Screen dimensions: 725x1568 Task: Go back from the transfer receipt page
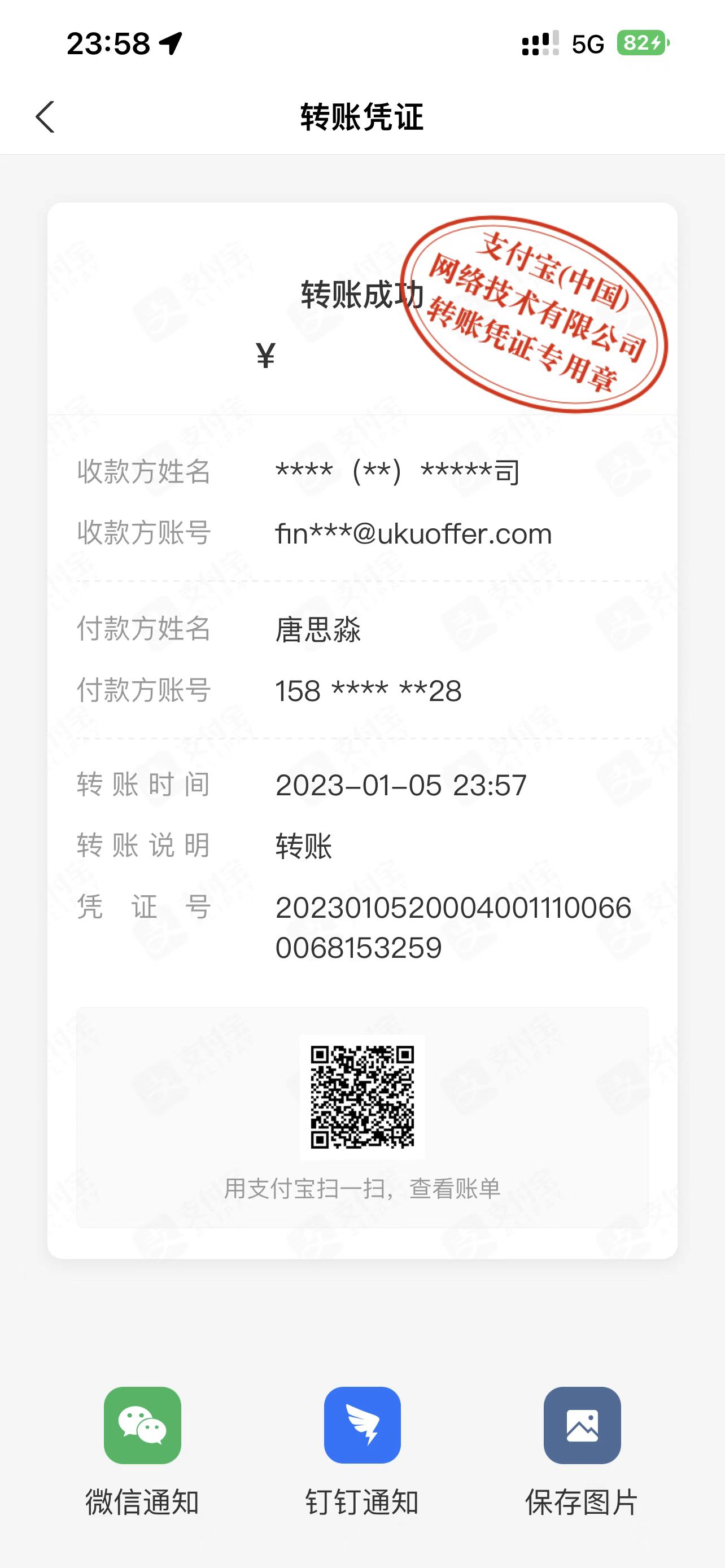[x=45, y=117]
